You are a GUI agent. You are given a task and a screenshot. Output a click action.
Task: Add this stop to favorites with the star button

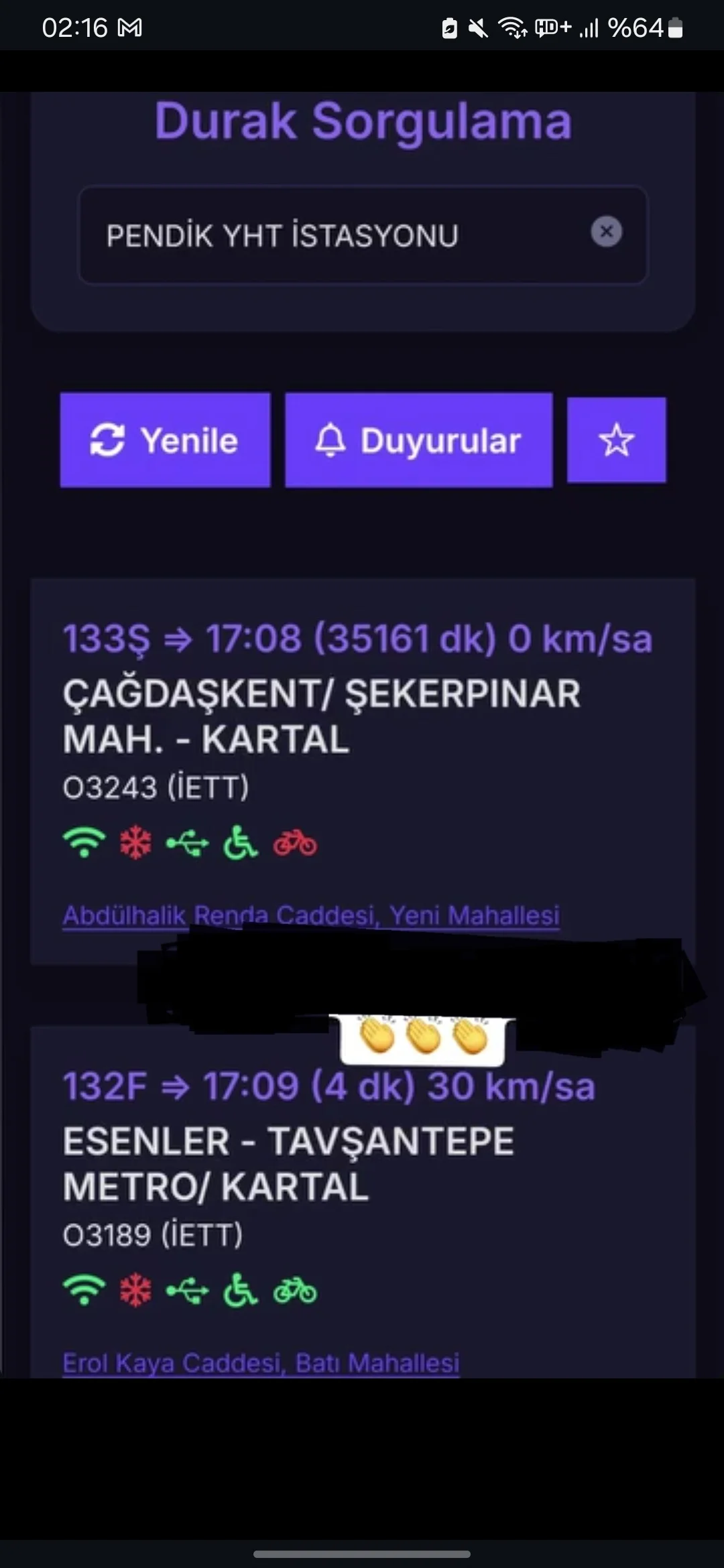point(616,440)
